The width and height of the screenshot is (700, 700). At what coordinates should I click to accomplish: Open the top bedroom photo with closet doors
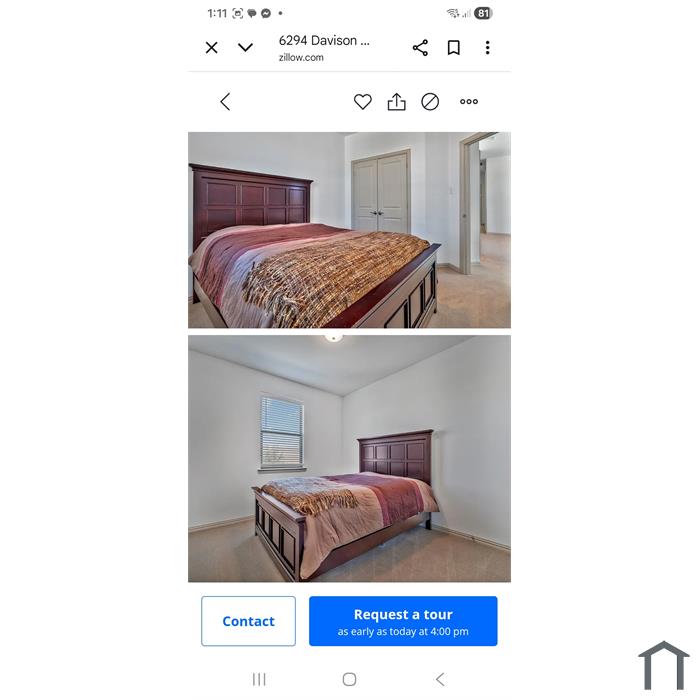point(349,230)
